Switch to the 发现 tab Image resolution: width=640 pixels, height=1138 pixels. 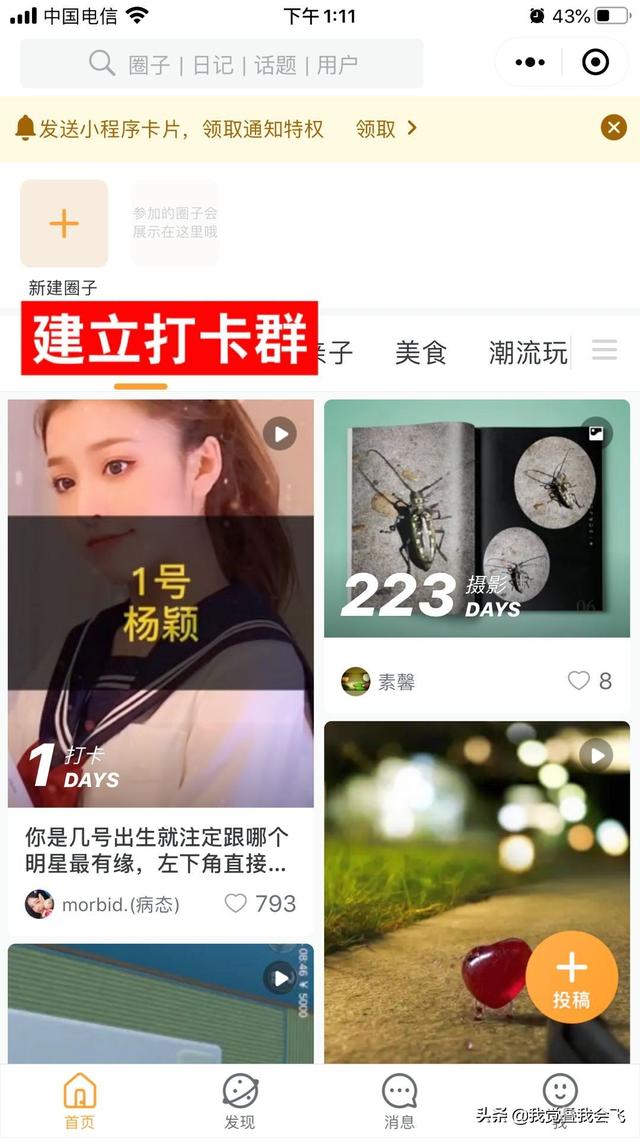(x=240, y=1100)
